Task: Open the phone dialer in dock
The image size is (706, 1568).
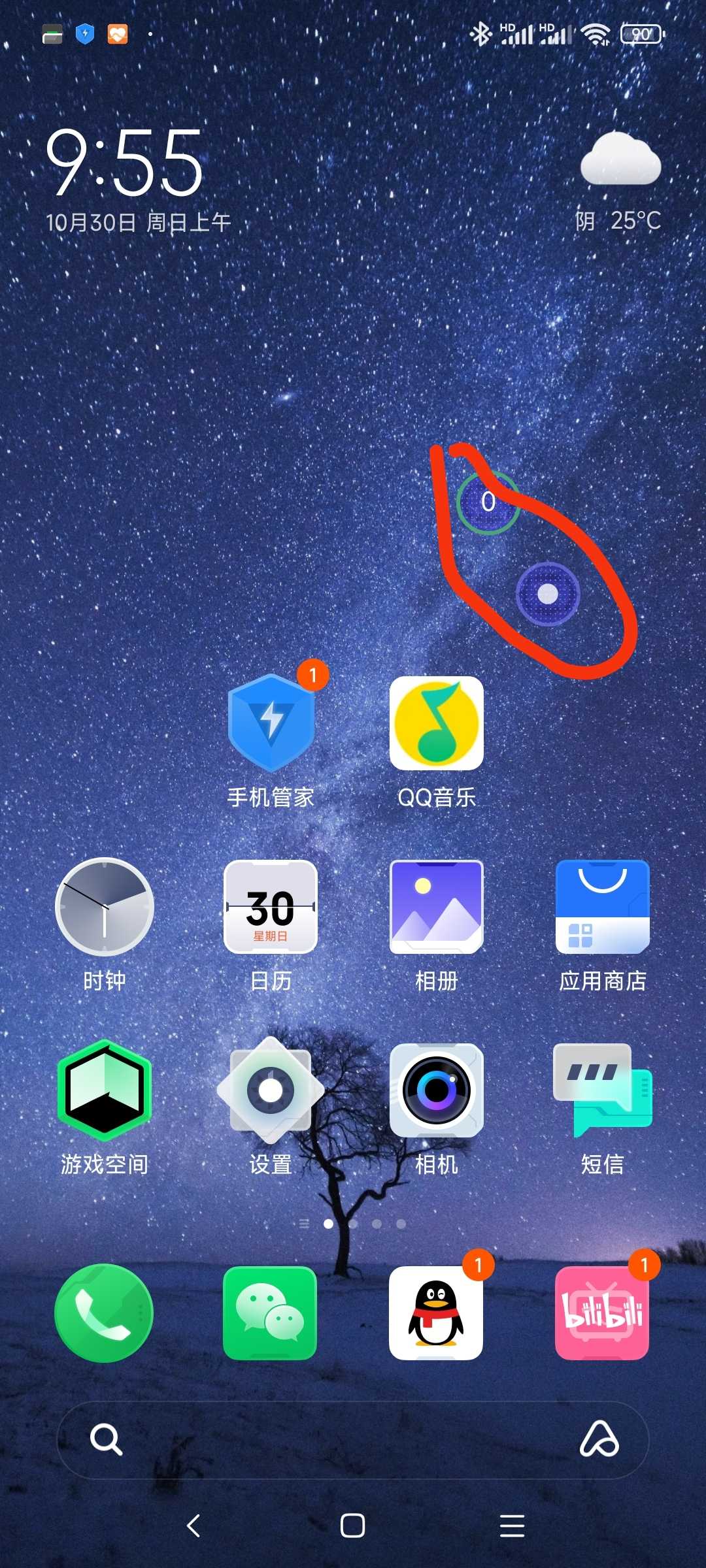Action: (x=105, y=1313)
